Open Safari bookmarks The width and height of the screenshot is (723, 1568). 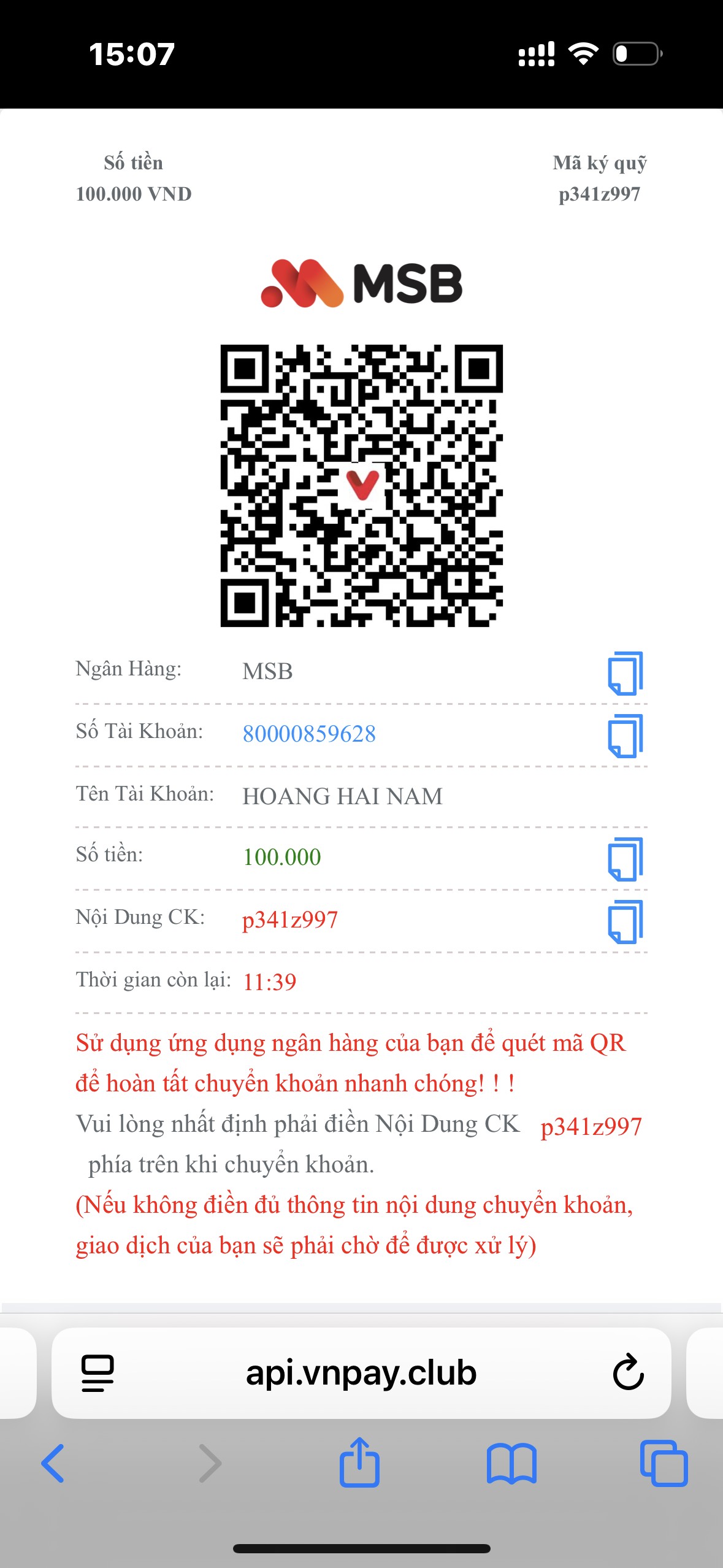coord(511,1464)
